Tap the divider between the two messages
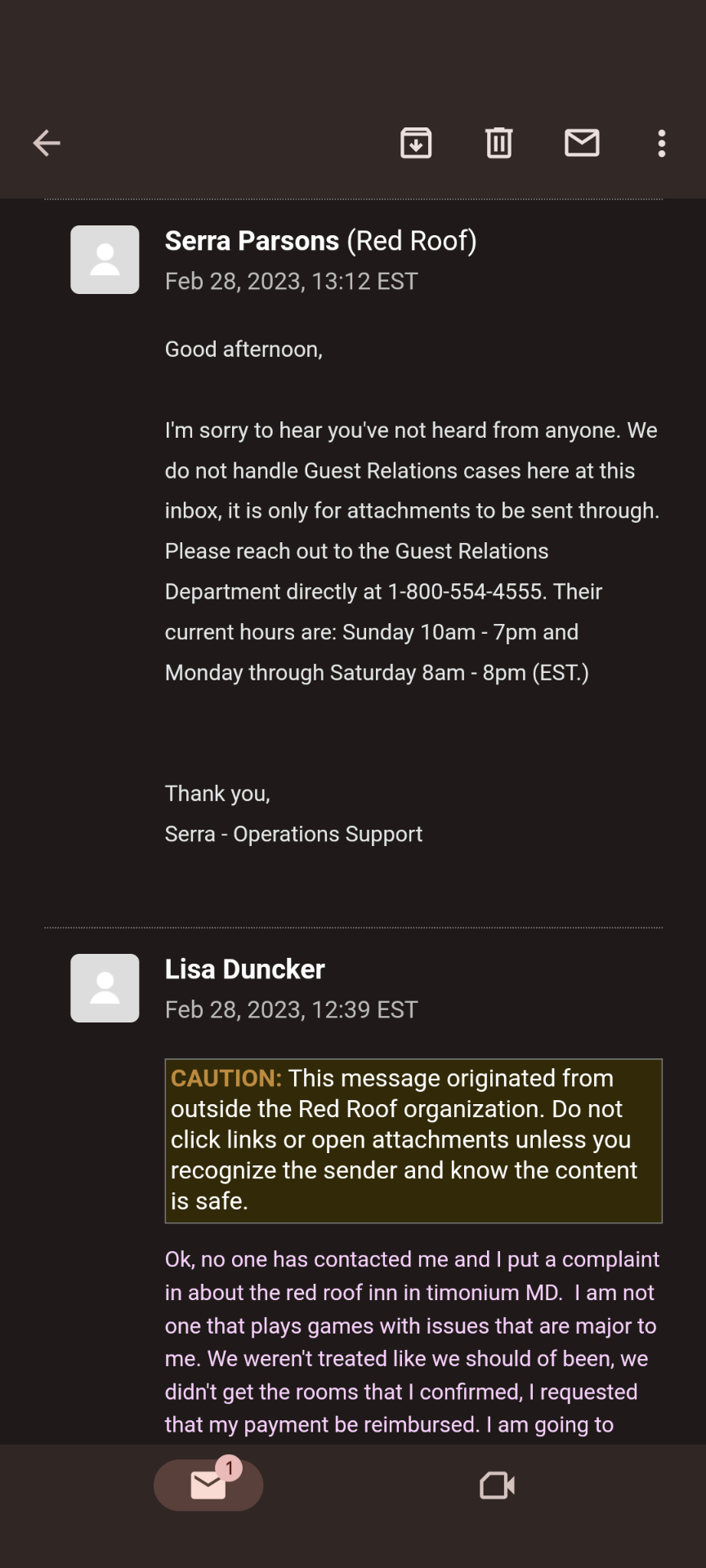The height and width of the screenshot is (1568, 706). tap(353, 928)
